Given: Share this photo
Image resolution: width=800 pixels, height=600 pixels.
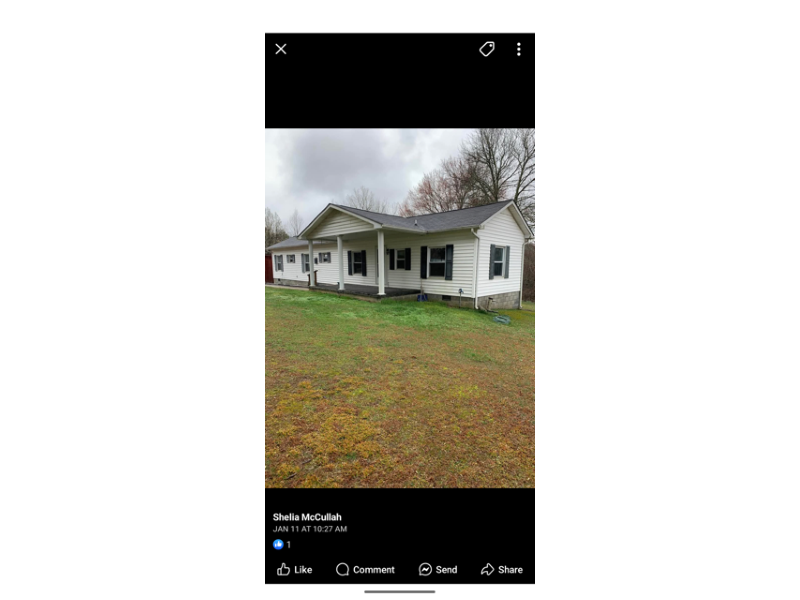Looking at the screenshot, I should coord(502,569).
